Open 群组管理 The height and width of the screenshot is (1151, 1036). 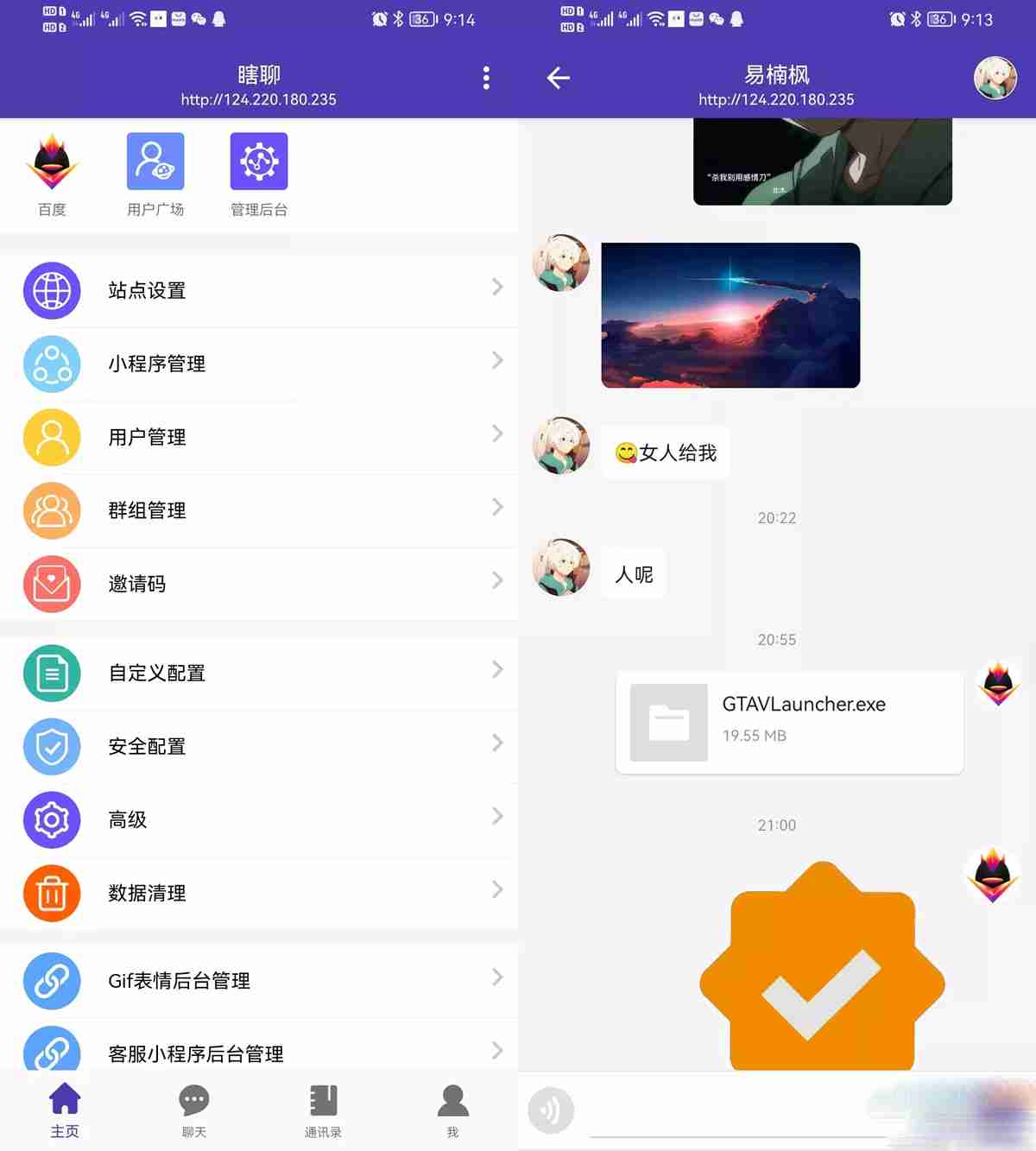point(259,510)
